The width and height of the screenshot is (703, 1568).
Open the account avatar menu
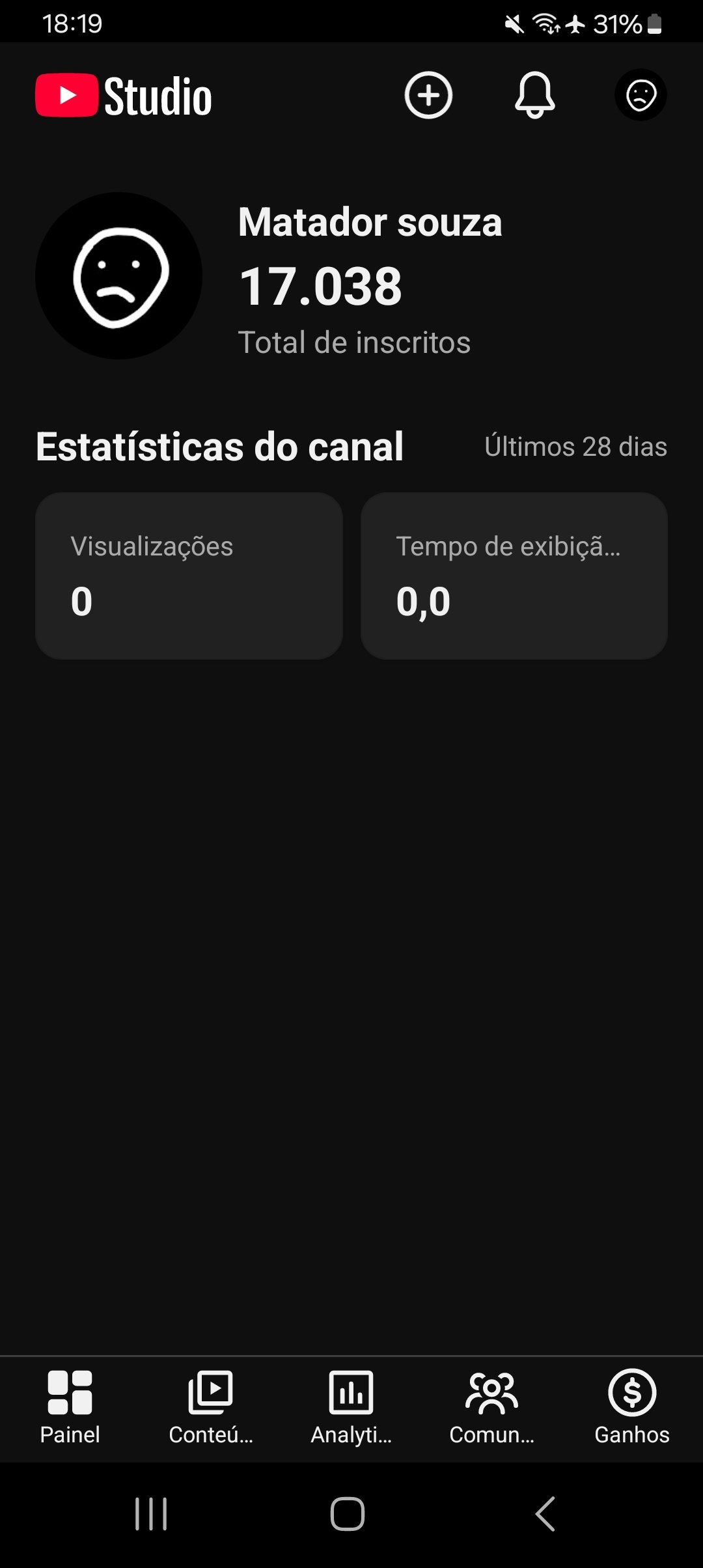641,95
